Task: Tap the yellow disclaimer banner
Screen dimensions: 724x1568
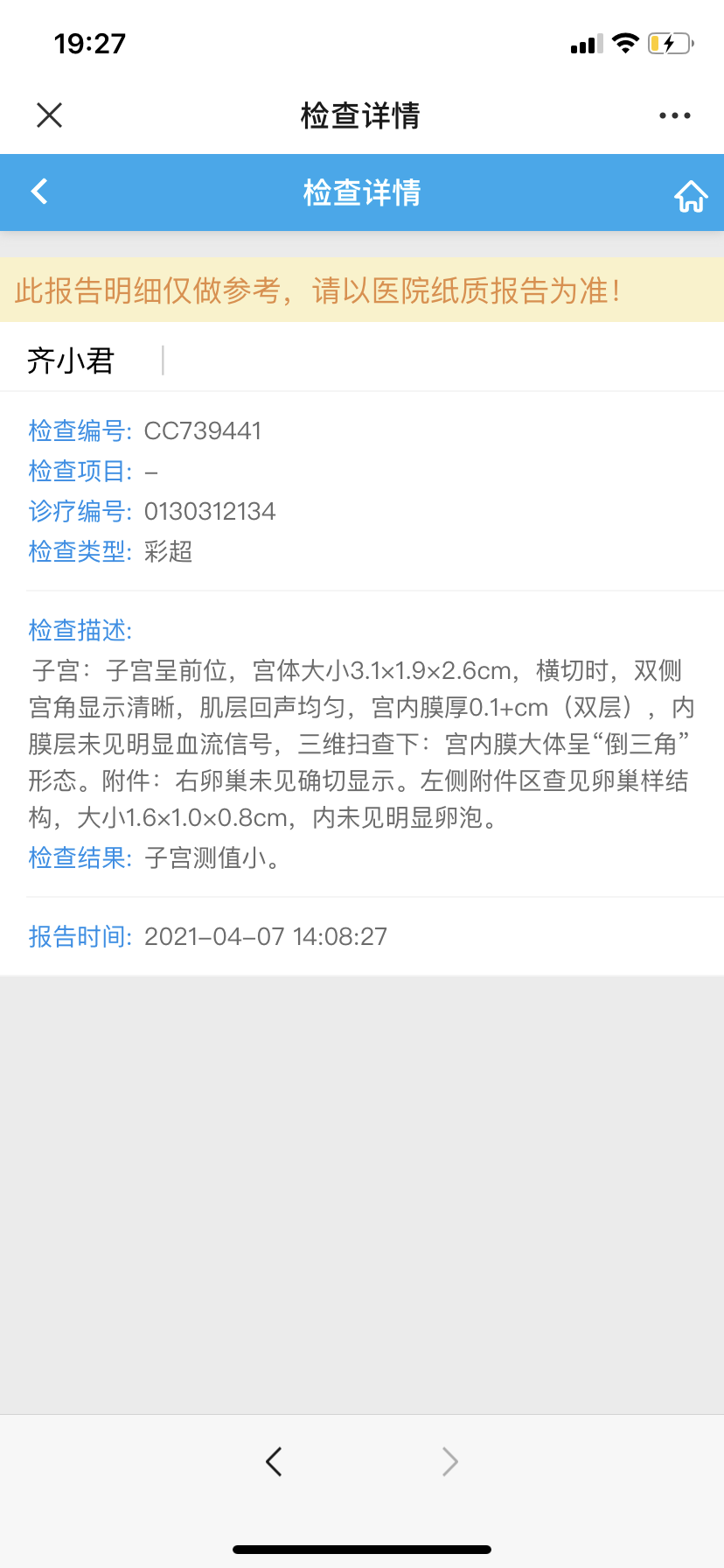Action: click(362, 290)
